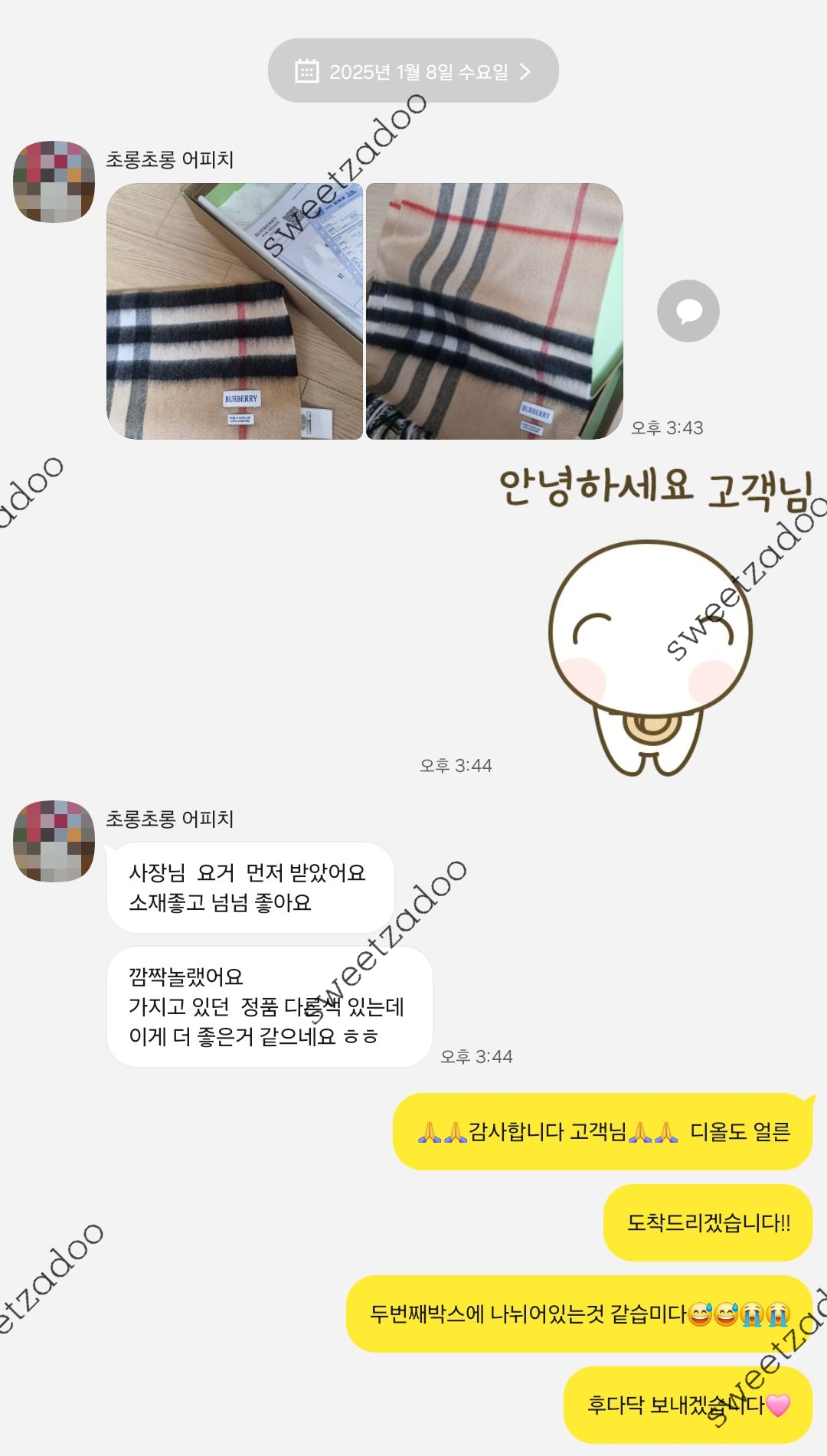
Task: Open 초롱초롱 어피치's avatar beside the 사장님 message
Action: tap(54, 841)
